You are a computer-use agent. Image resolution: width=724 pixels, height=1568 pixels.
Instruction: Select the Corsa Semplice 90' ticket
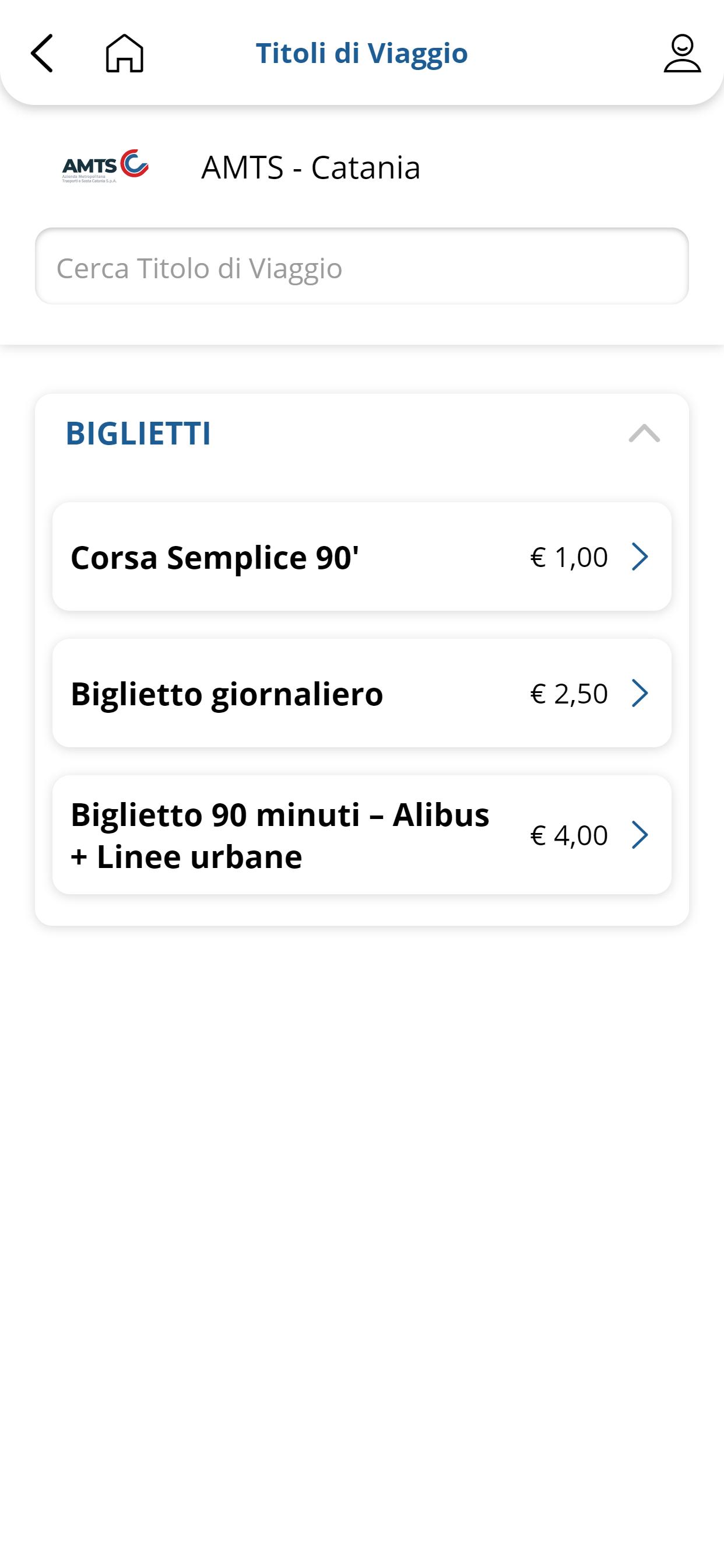[x=362, y=556]
